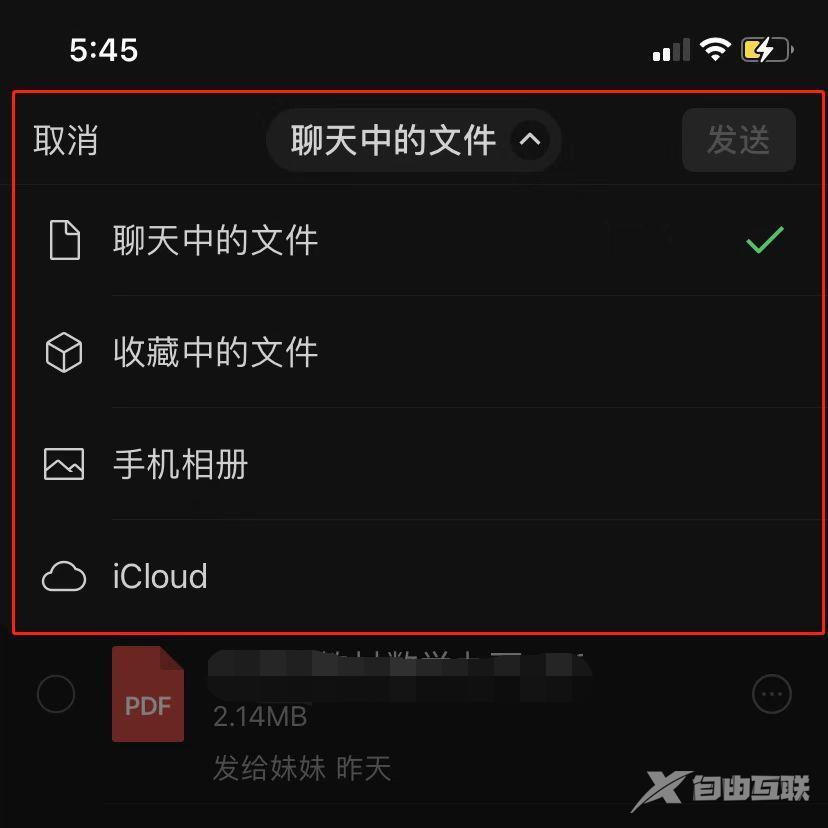Open more options for the PDF file
The image size is (828, 828).
coord(771,694)
